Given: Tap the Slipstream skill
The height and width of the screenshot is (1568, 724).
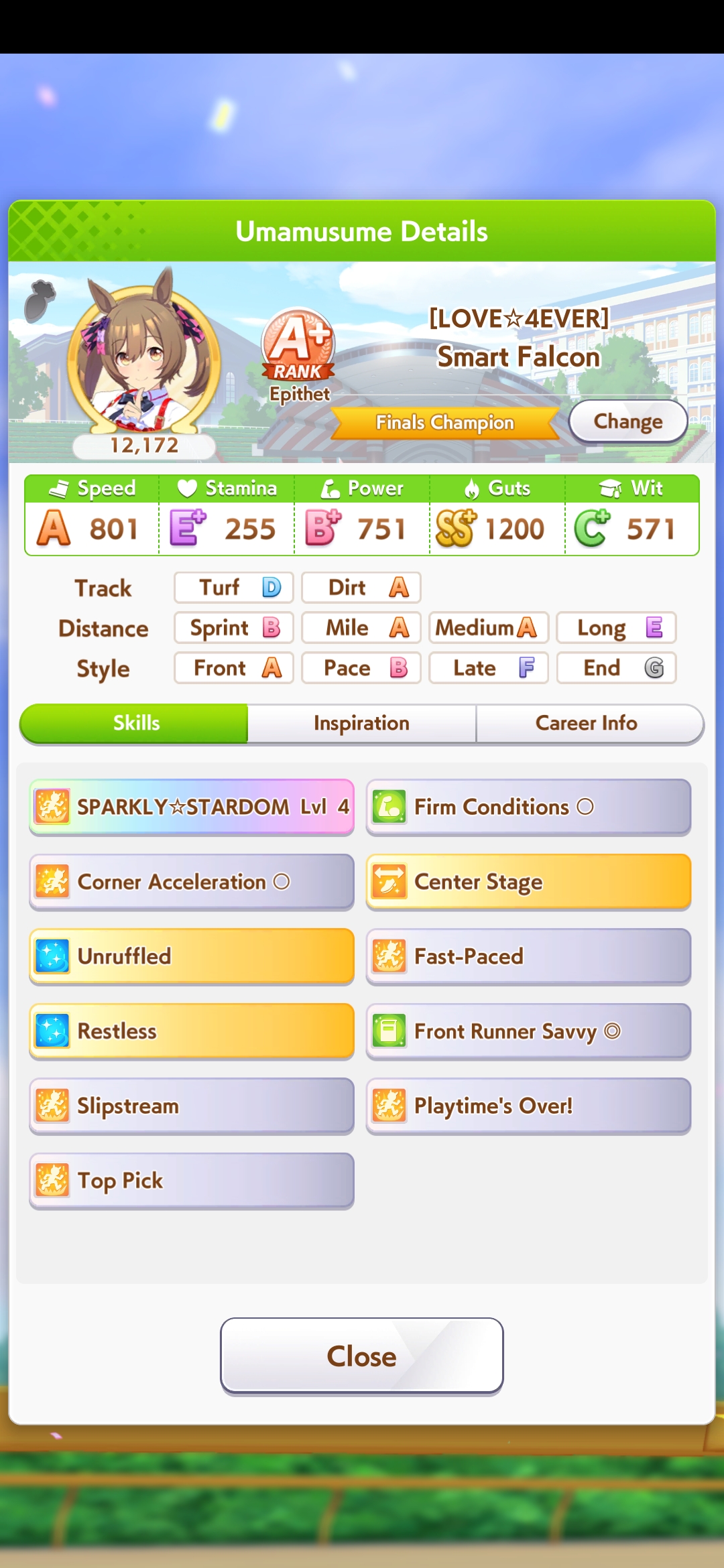Looking at the screenshot, I should tap(192, 1106).
